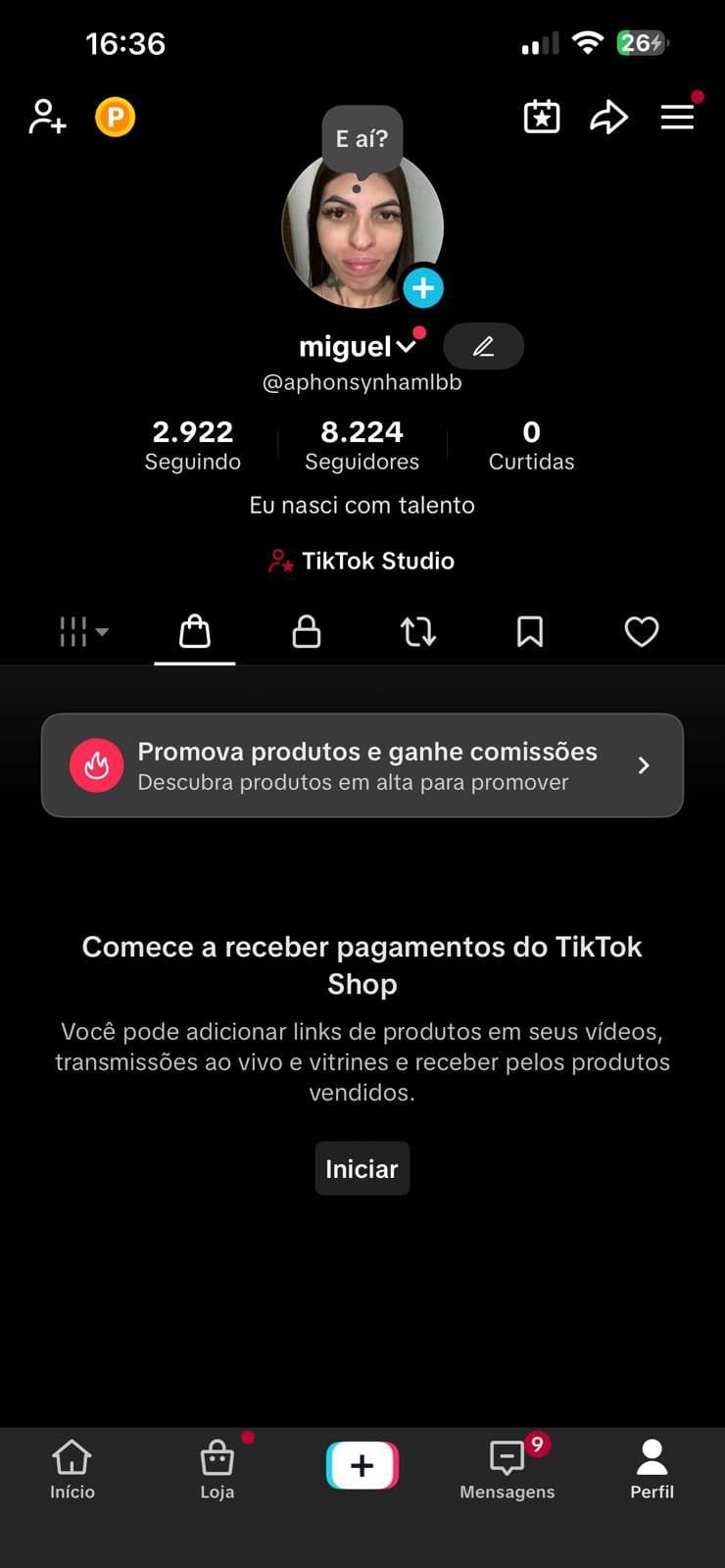Select the shop bag posts tab
725x1568 pixels.
[x=194, y=632]
